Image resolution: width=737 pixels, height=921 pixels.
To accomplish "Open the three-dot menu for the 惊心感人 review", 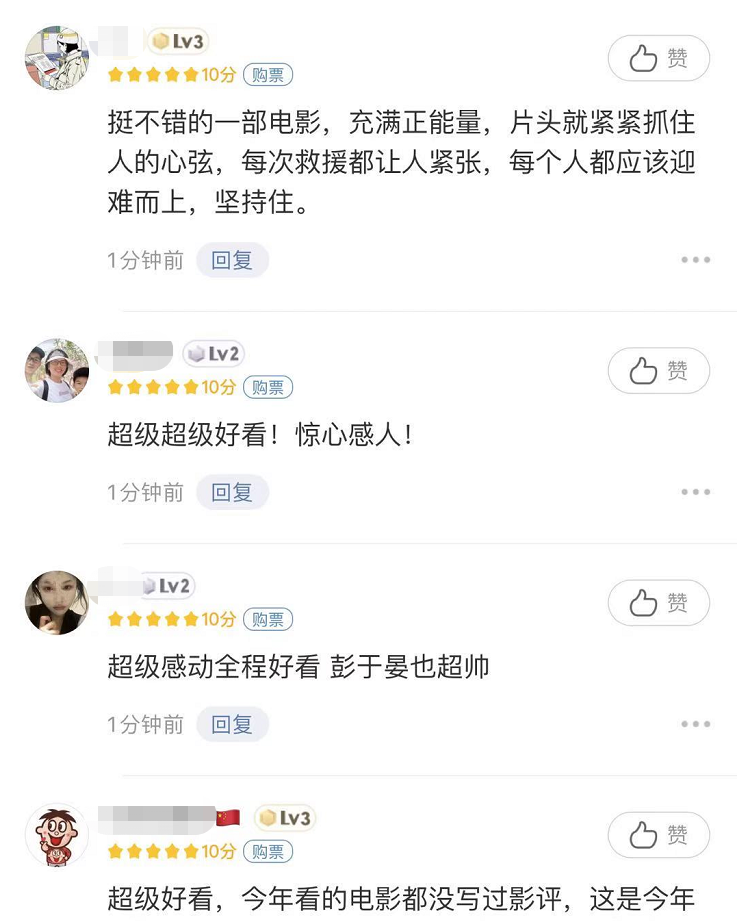I will click(x=695, y=492).
